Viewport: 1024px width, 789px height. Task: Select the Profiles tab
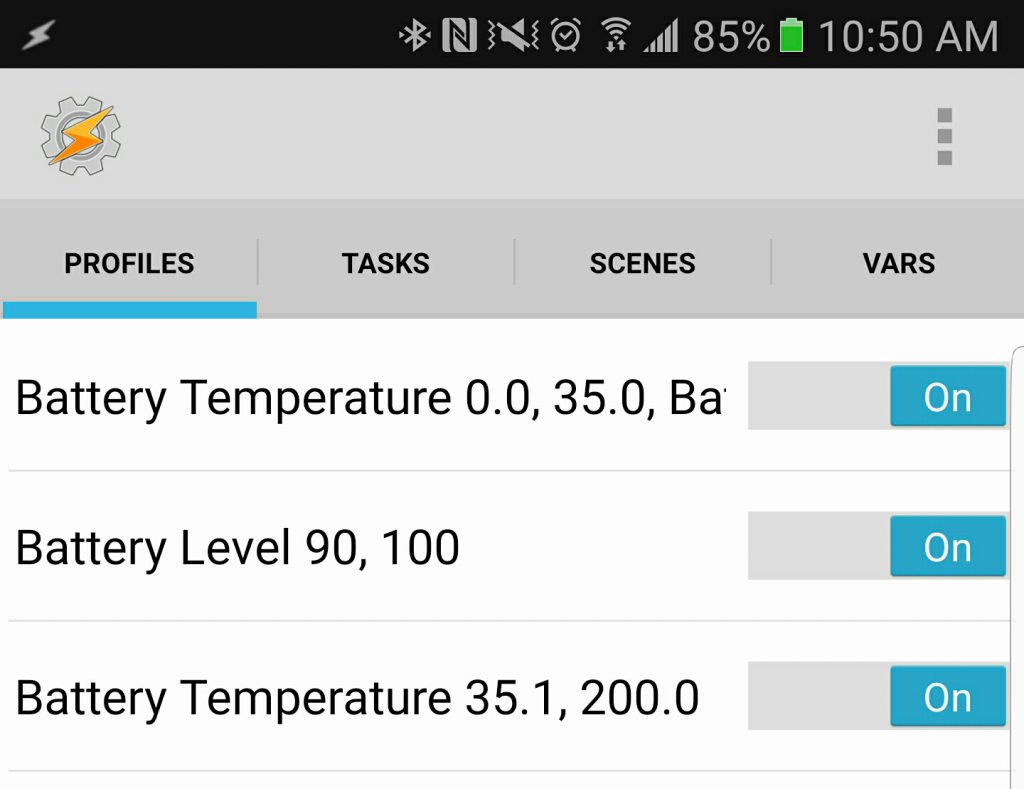129,264
